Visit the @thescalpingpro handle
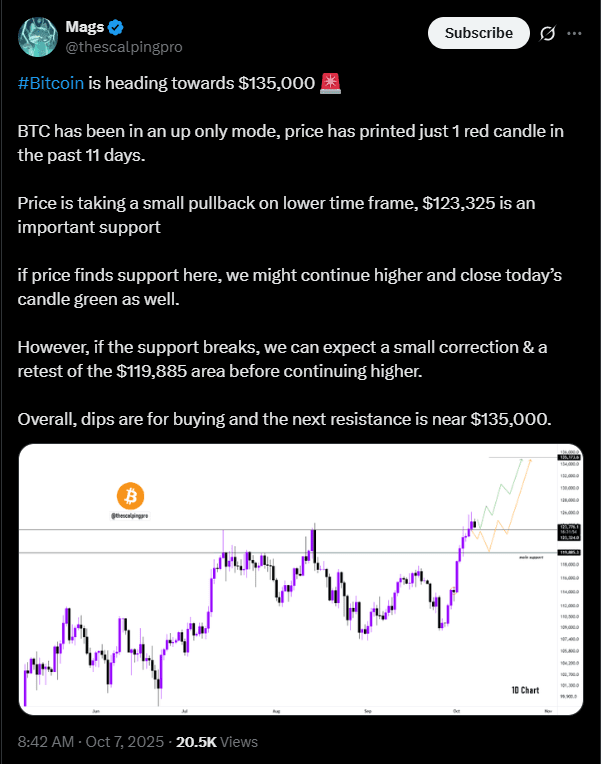This screenshot has height=764, width=601. pos(123,46)
